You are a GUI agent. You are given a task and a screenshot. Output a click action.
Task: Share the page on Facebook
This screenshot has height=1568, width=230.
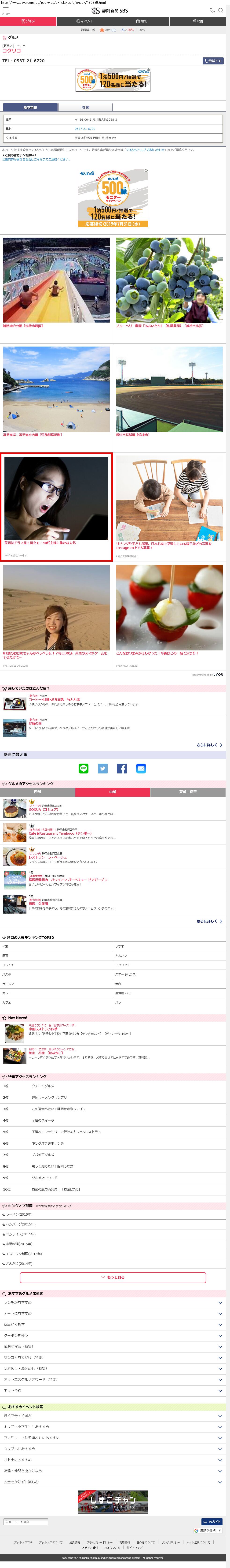pyautogui.click(x=122, y=769)
